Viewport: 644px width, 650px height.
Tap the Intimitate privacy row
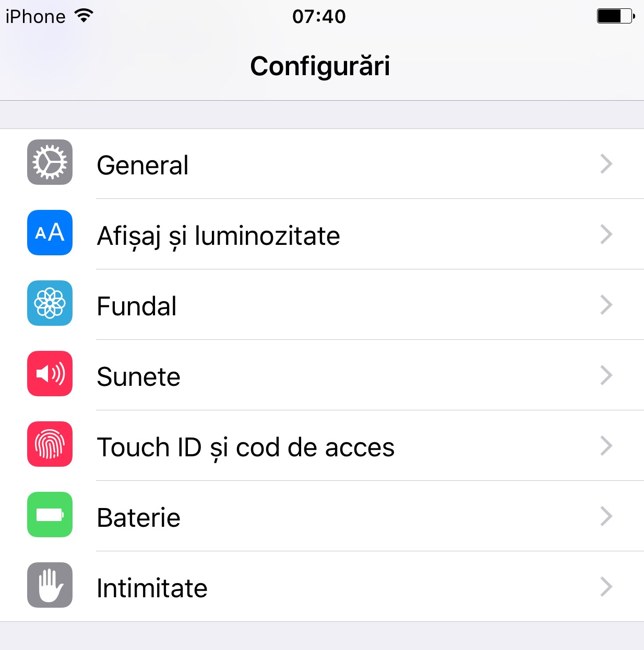pos(320,587)
